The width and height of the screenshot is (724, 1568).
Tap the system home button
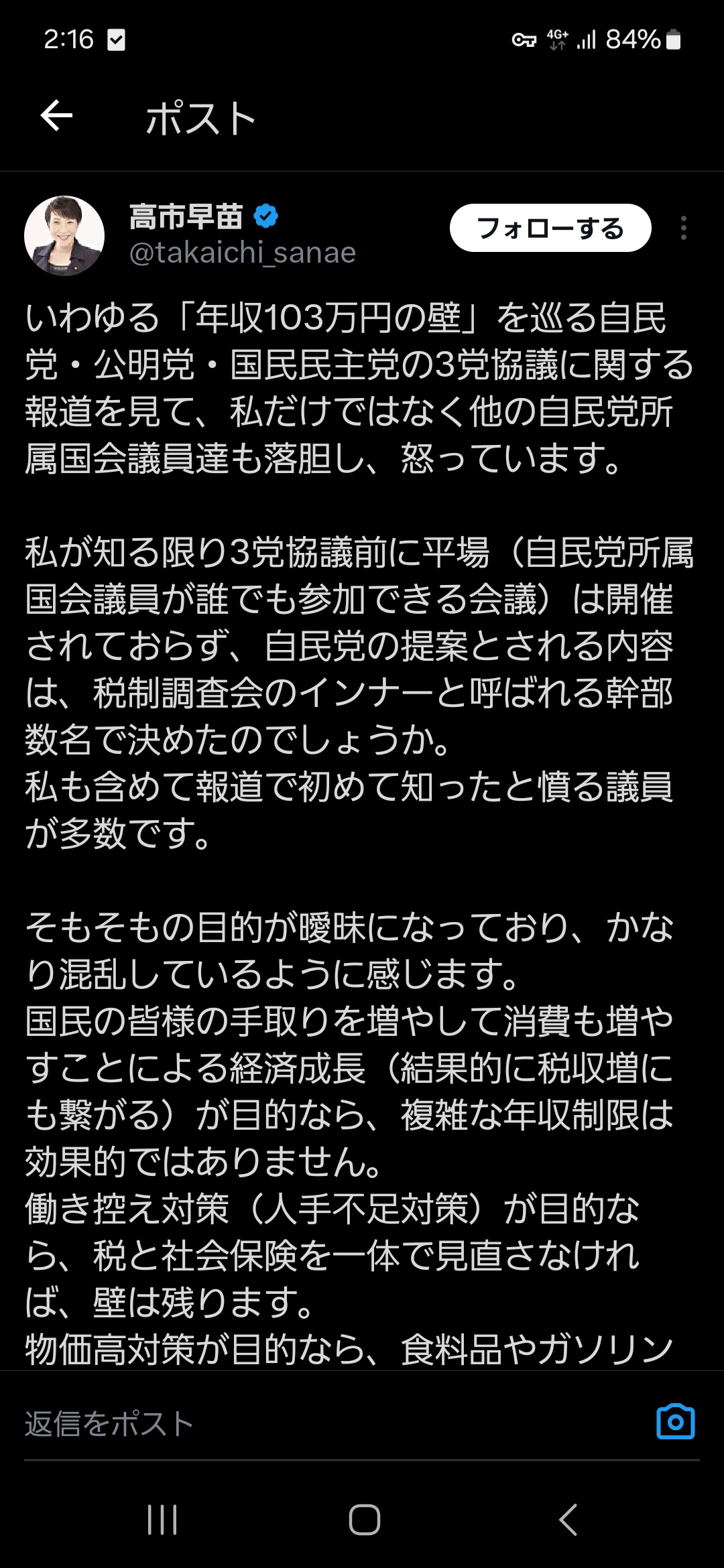[364, 1520]
